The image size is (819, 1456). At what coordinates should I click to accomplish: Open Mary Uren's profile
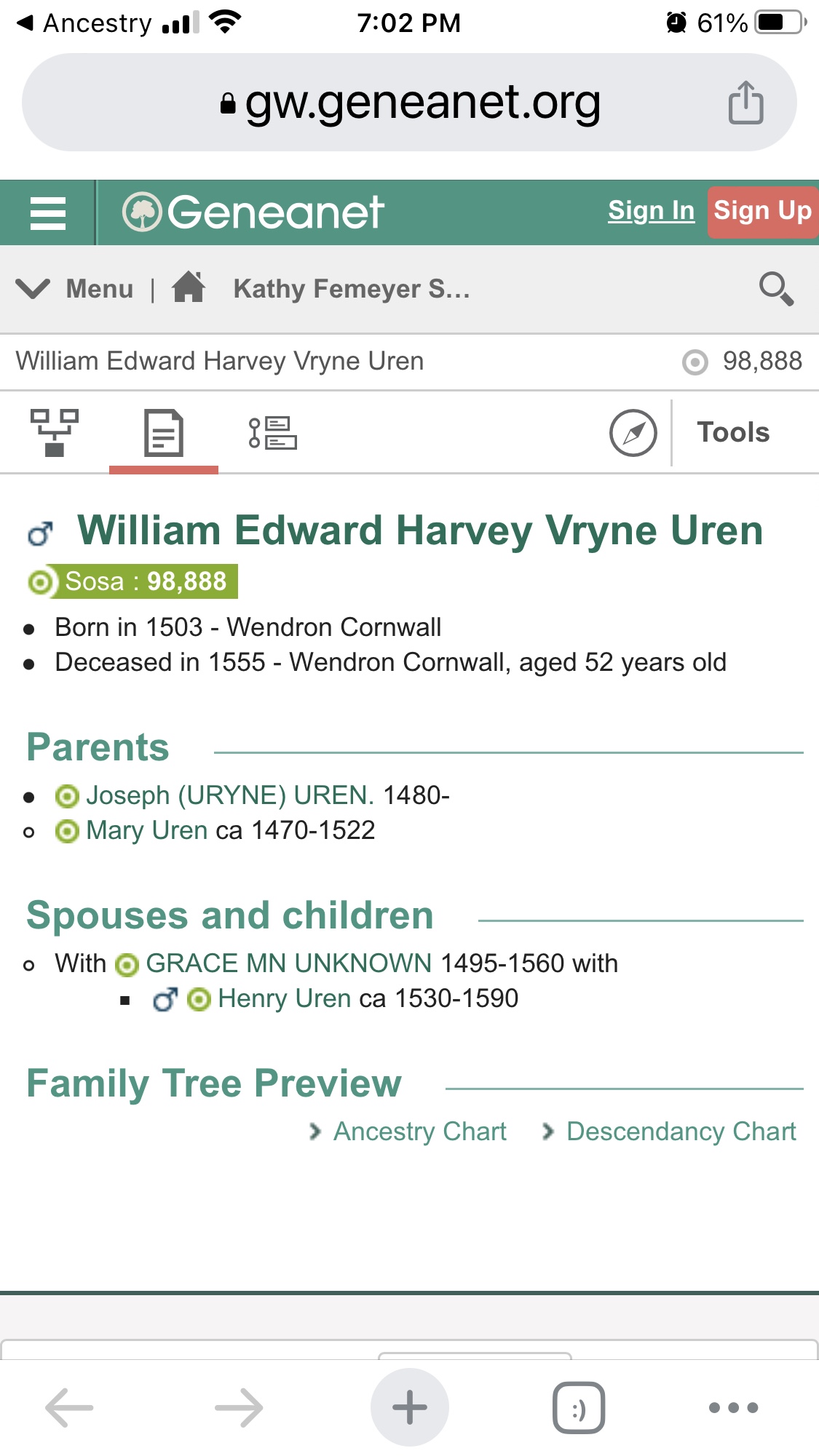pos(146,830)
